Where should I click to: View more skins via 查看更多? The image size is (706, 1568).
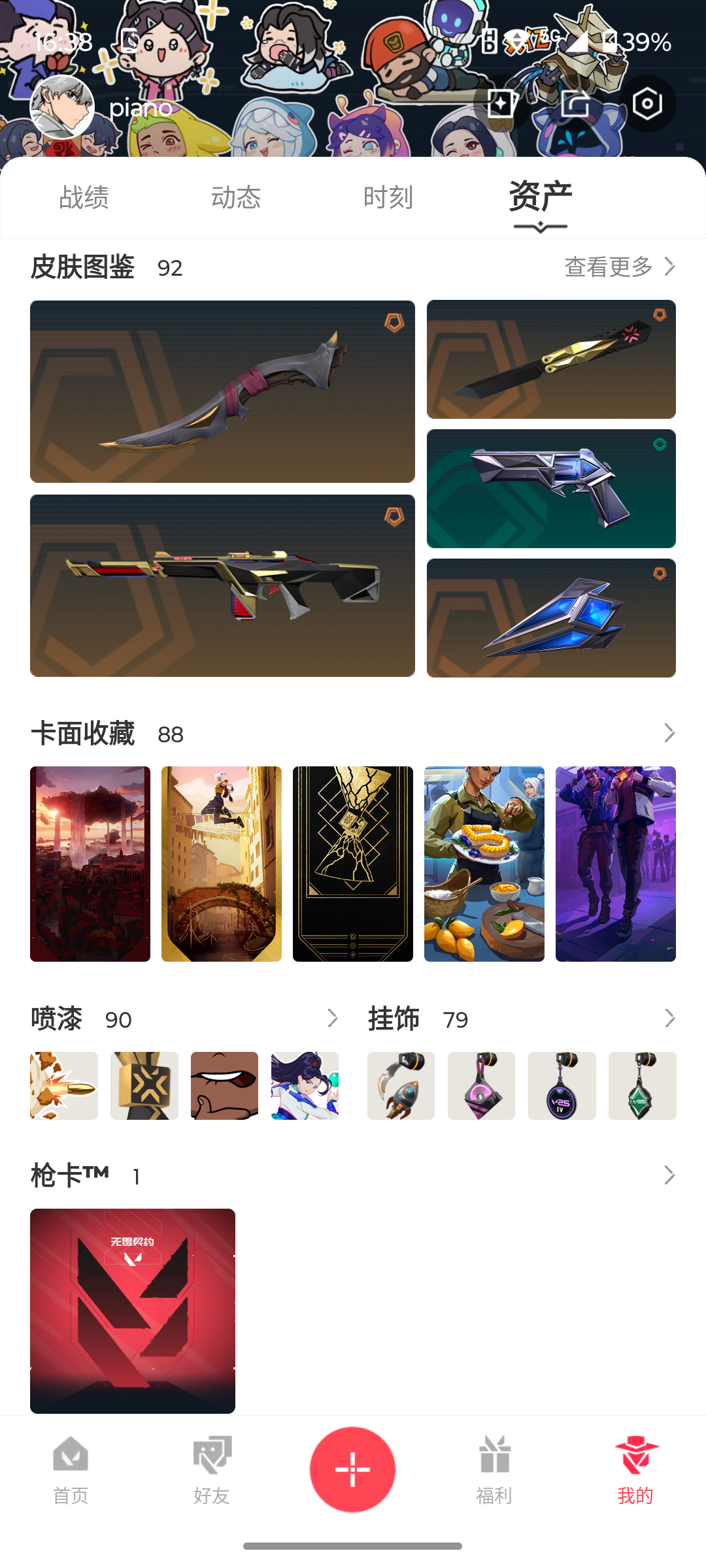pos(619,267)
